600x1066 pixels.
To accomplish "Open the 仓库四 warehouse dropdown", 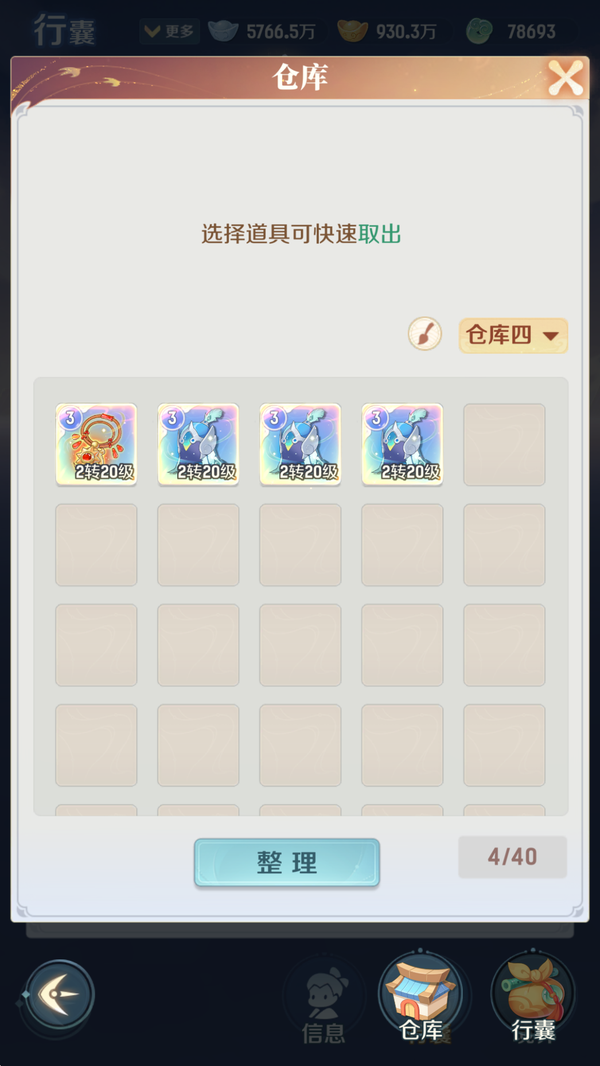I will [x=513, y=336].
